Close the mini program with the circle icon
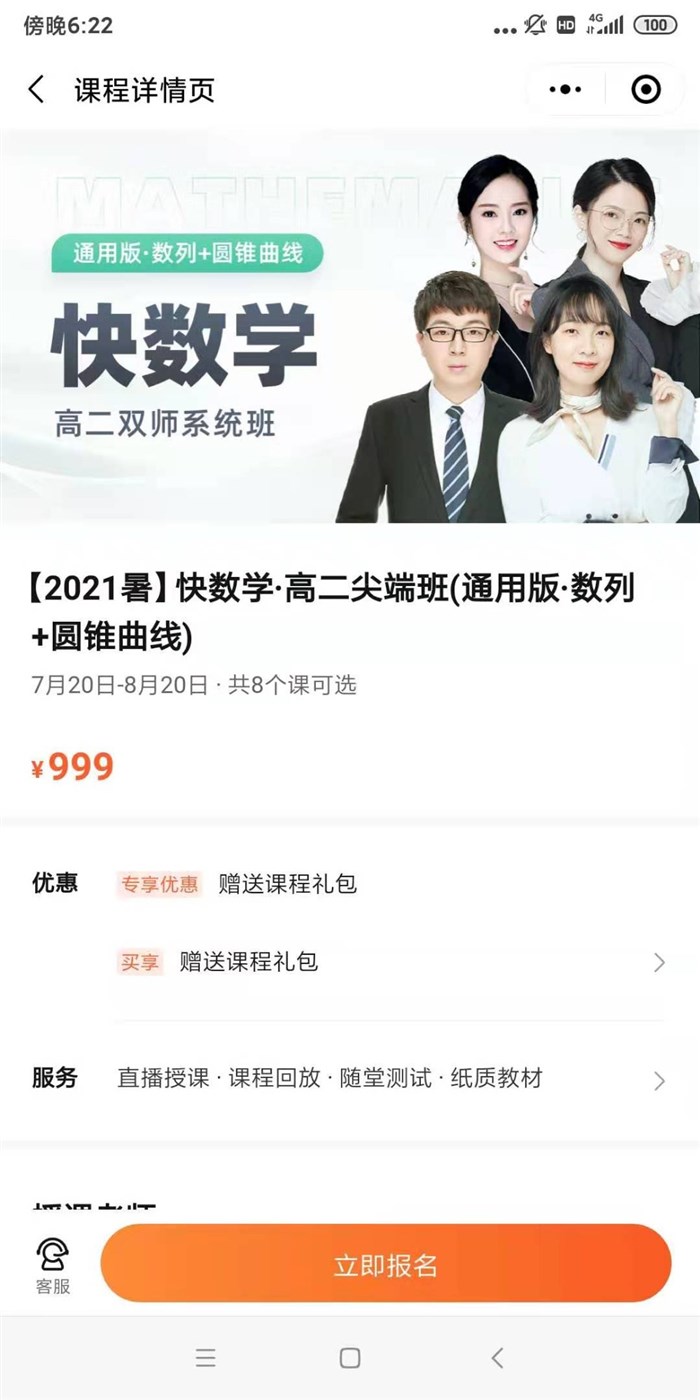The image size is (700, 1400). (x=646, y=90)
